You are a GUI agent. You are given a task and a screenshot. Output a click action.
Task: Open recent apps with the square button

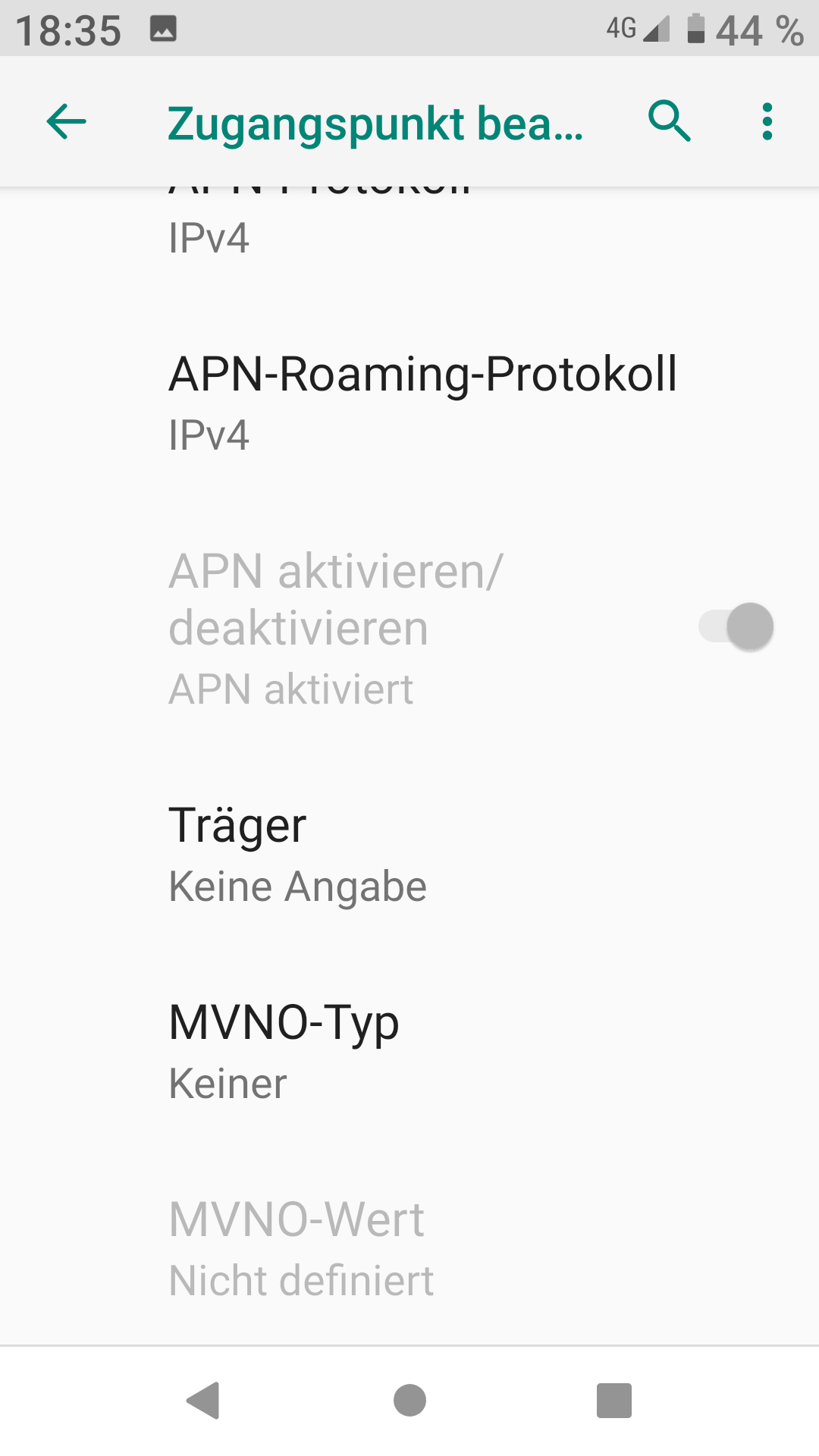[x=613, y=1400]
